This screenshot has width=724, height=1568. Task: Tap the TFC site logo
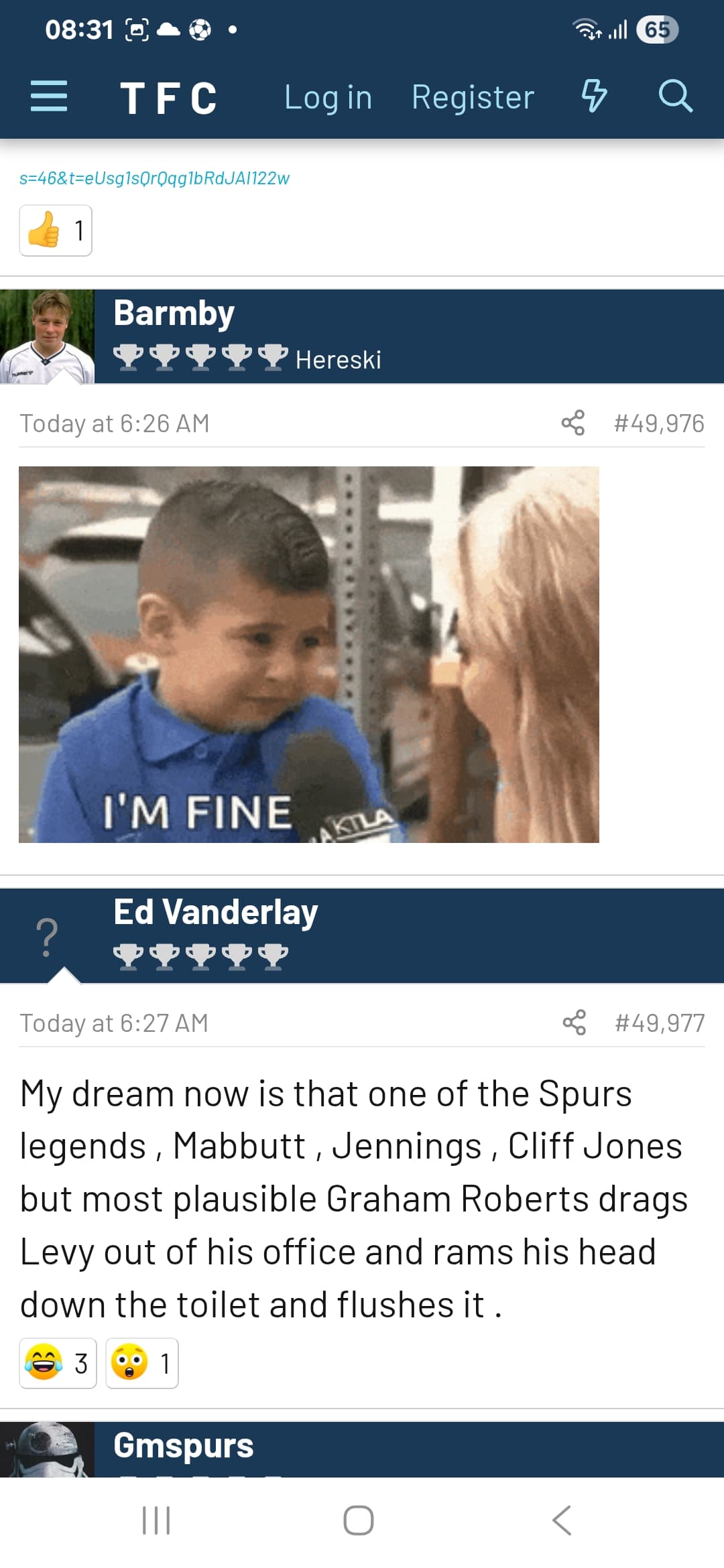(169, 98)
